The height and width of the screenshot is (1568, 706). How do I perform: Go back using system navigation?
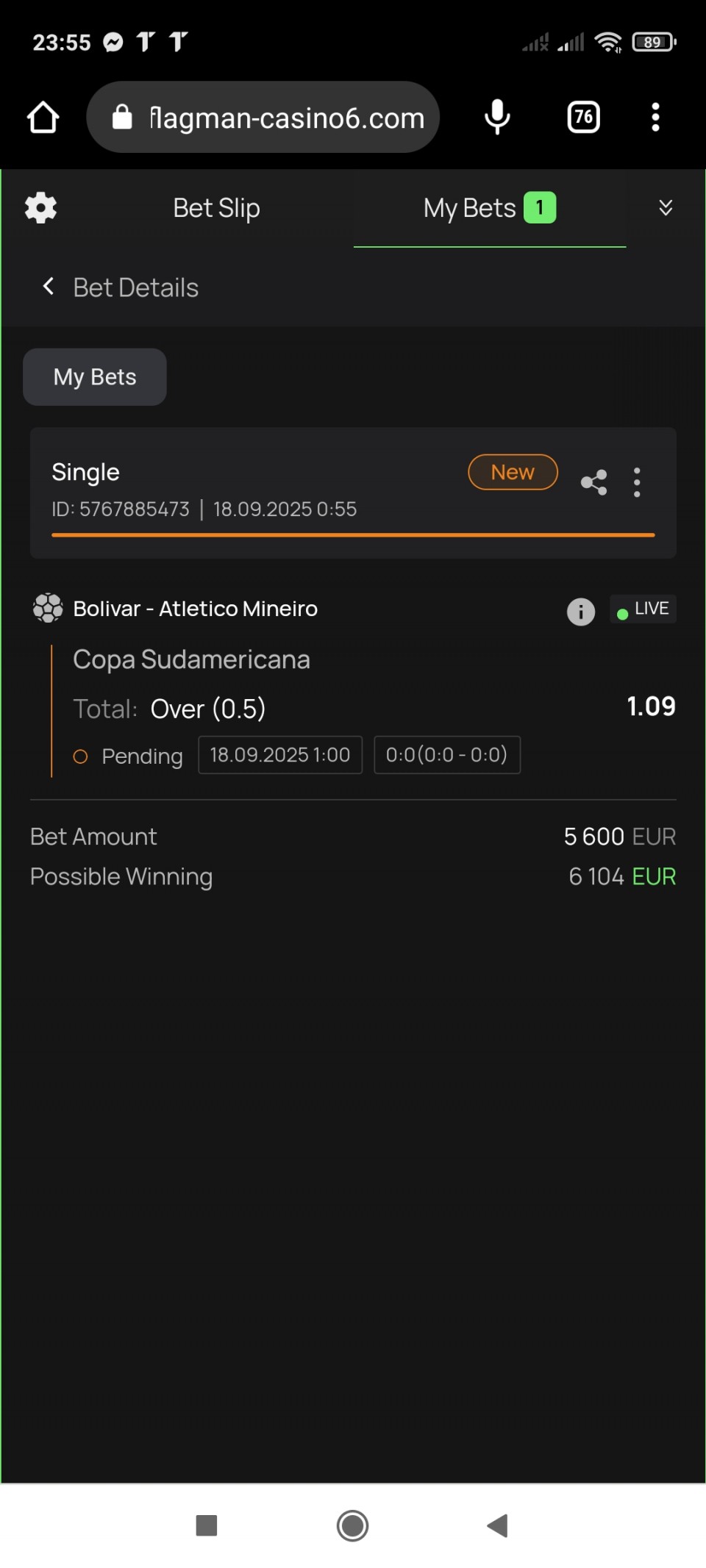[x=498, y=1525]
